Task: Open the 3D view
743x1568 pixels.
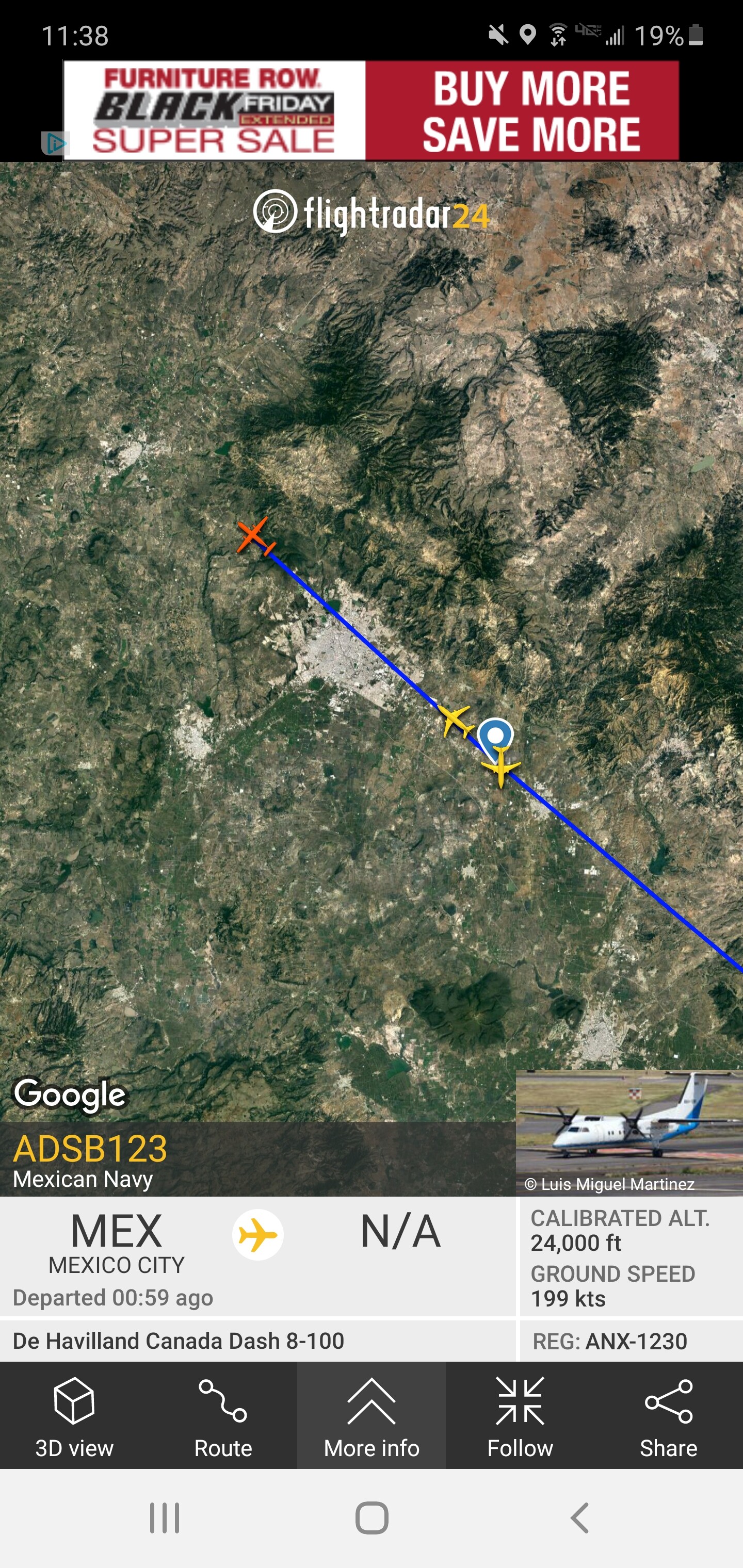Action: pyautogui.click(x=74, y=1416)
